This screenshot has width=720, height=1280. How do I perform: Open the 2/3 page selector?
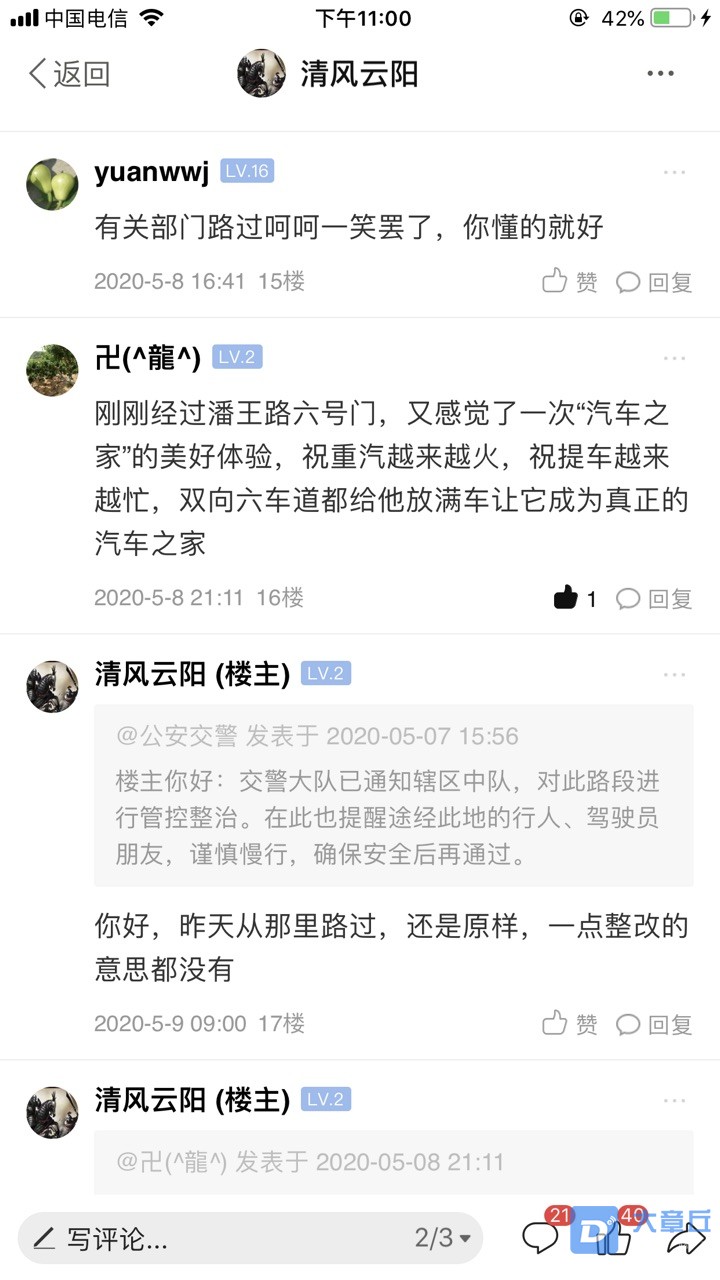tap(442, 1239)
